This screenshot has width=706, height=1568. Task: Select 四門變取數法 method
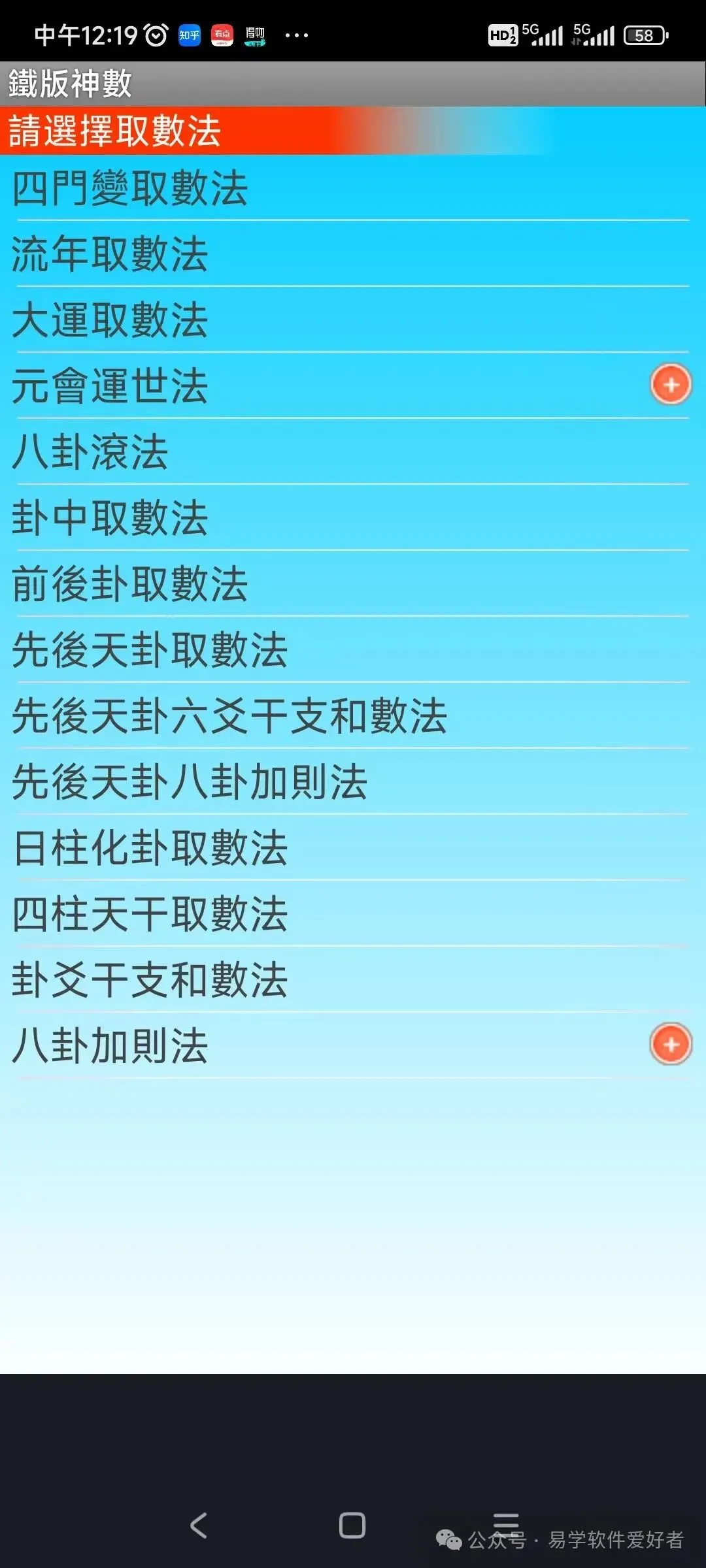click(x=353, y=188)
